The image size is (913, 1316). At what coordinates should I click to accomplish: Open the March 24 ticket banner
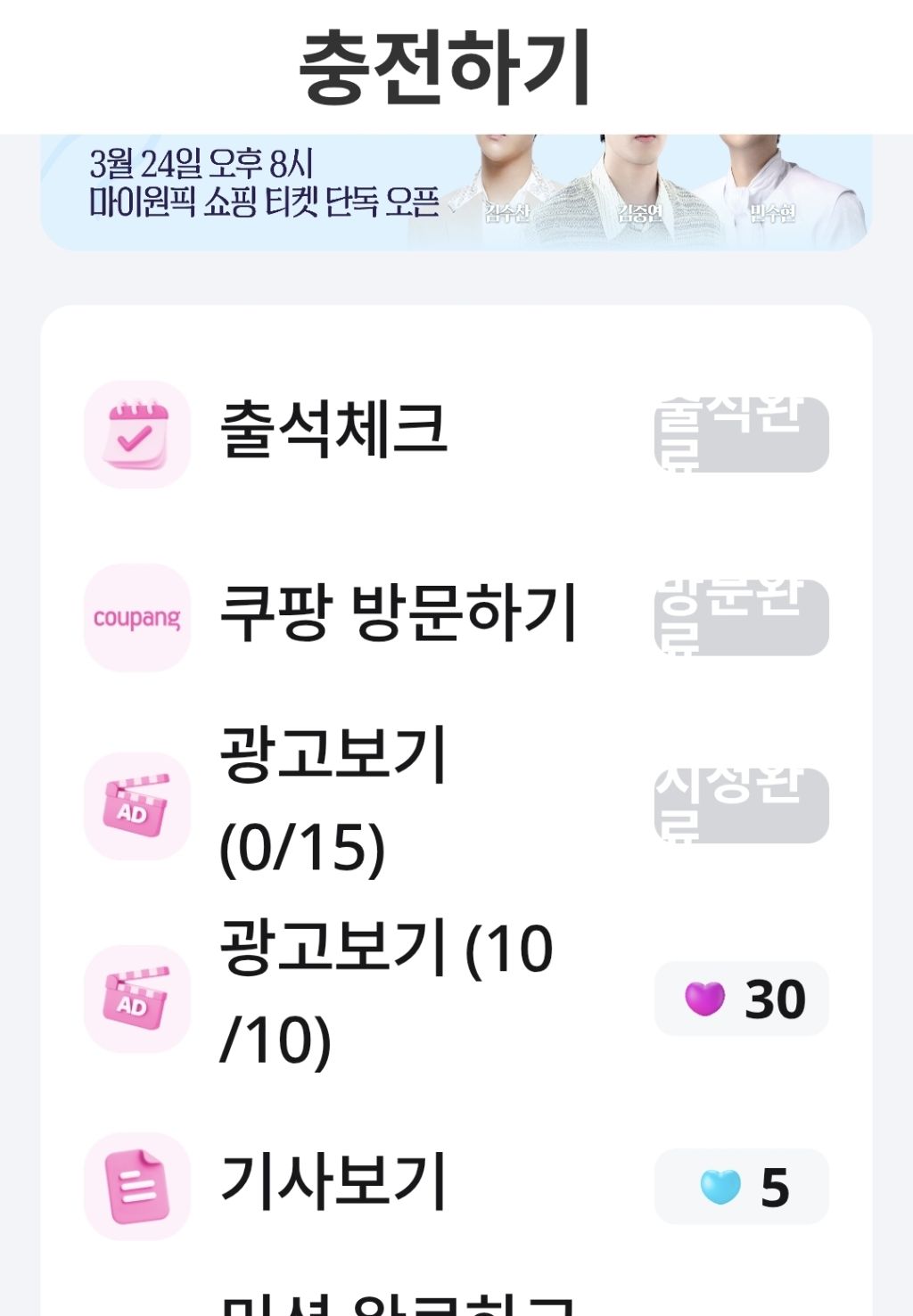coord(456,192)
